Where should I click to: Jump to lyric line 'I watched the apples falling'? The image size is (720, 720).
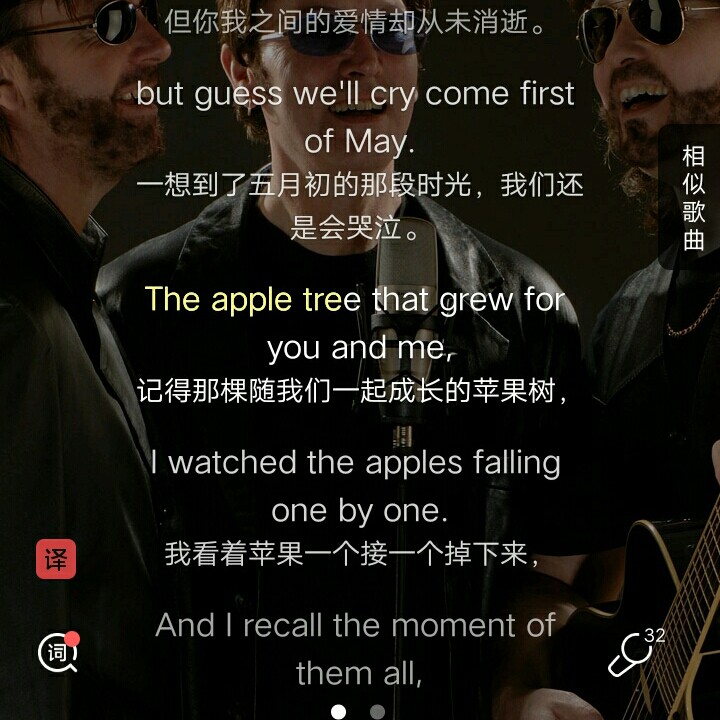356,462
